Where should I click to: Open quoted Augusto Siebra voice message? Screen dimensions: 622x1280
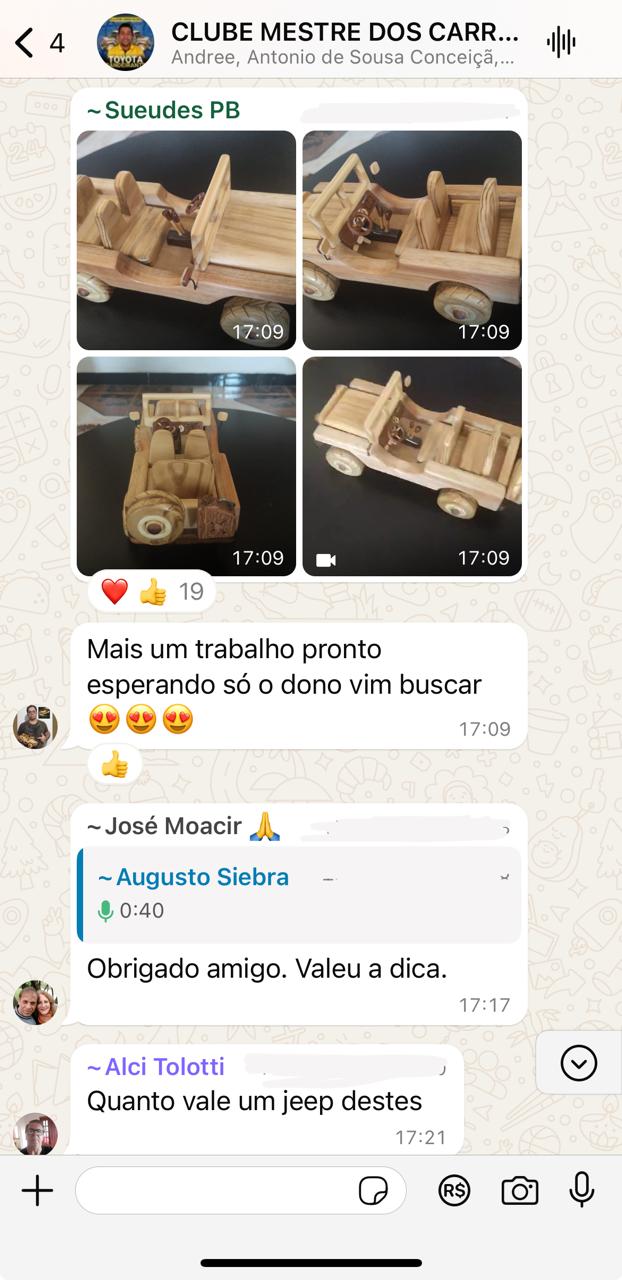click(x=298, y=894)
